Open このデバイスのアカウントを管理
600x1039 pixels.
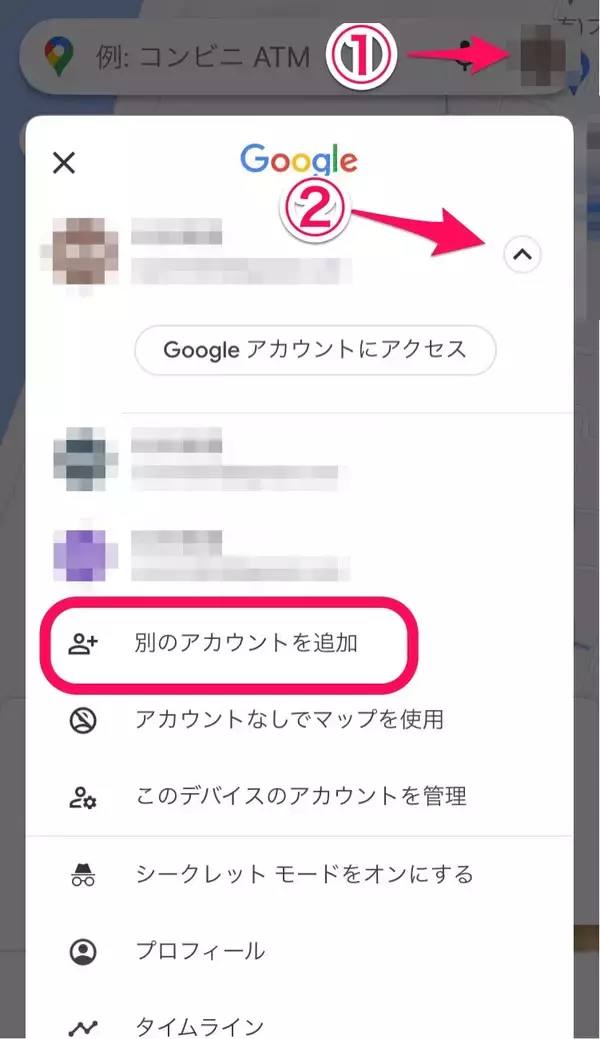pyautogui.click(x=300, y=797)
